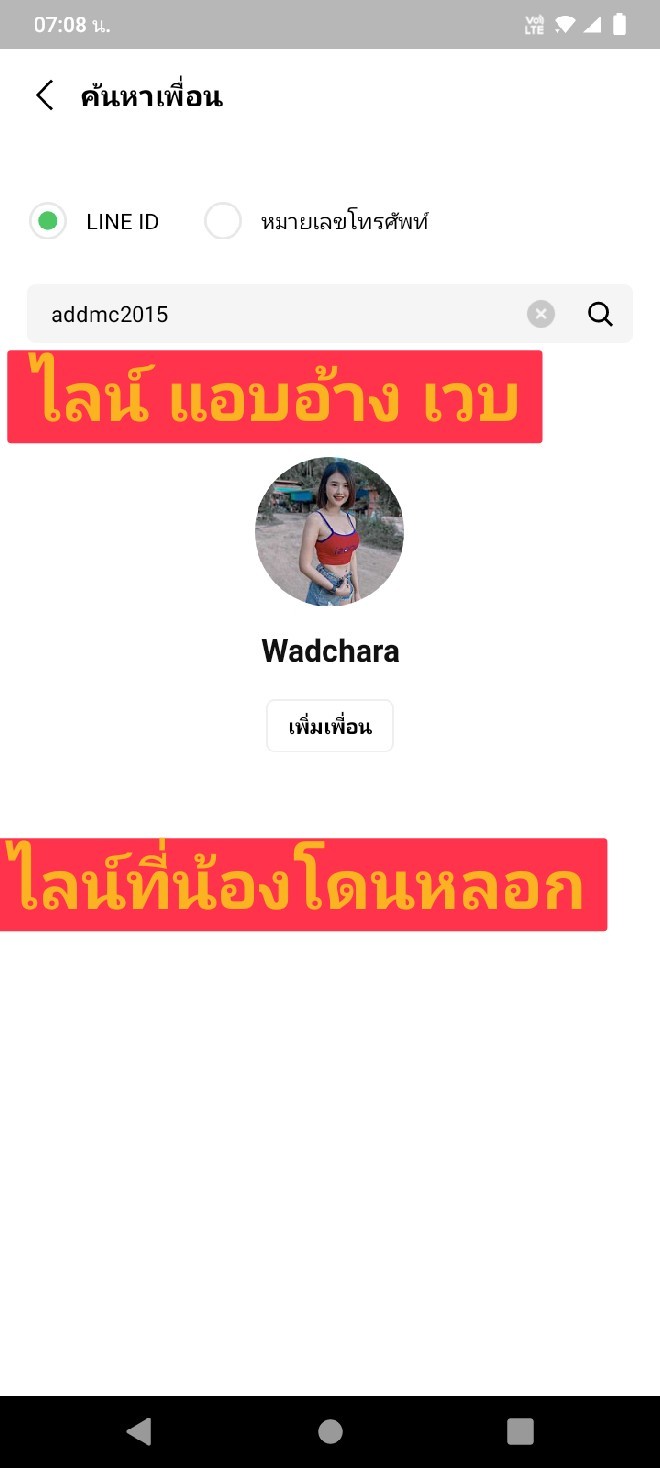Tap the system home button

330,1431
